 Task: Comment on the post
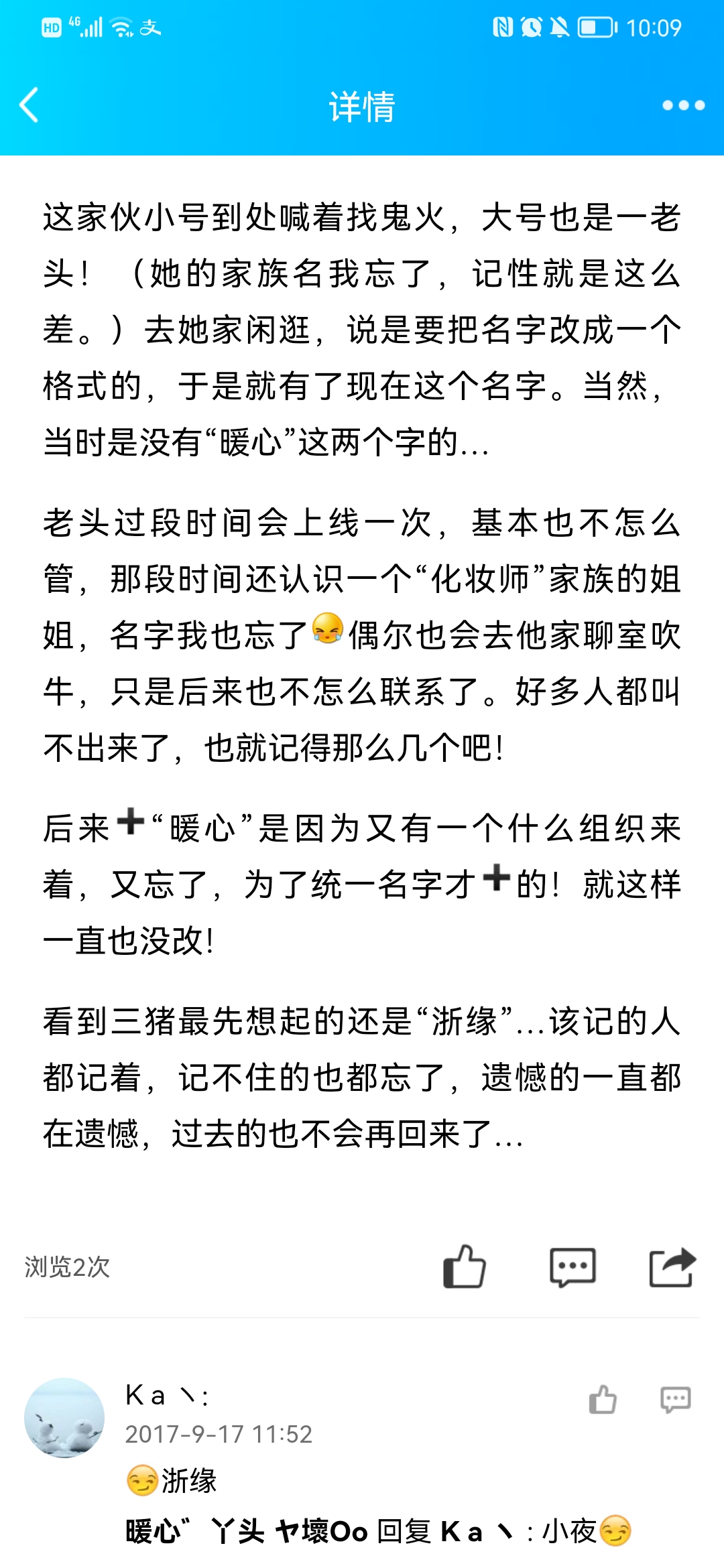572,1266
